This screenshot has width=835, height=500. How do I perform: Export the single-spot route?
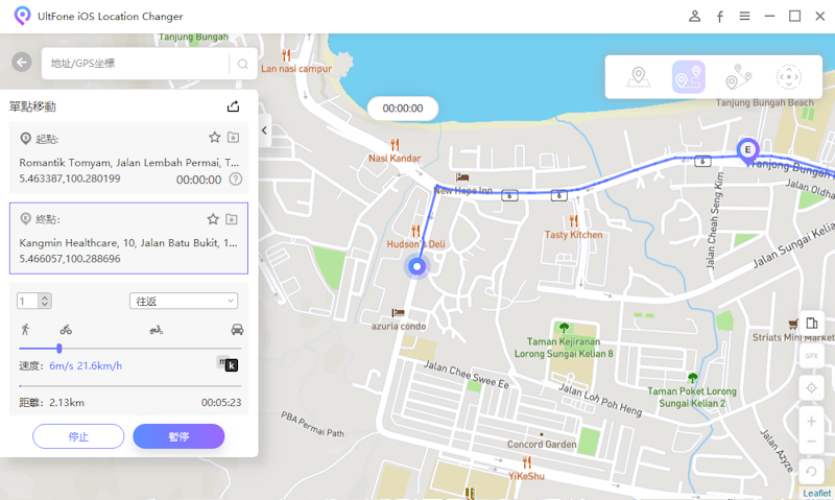(233, 106)
